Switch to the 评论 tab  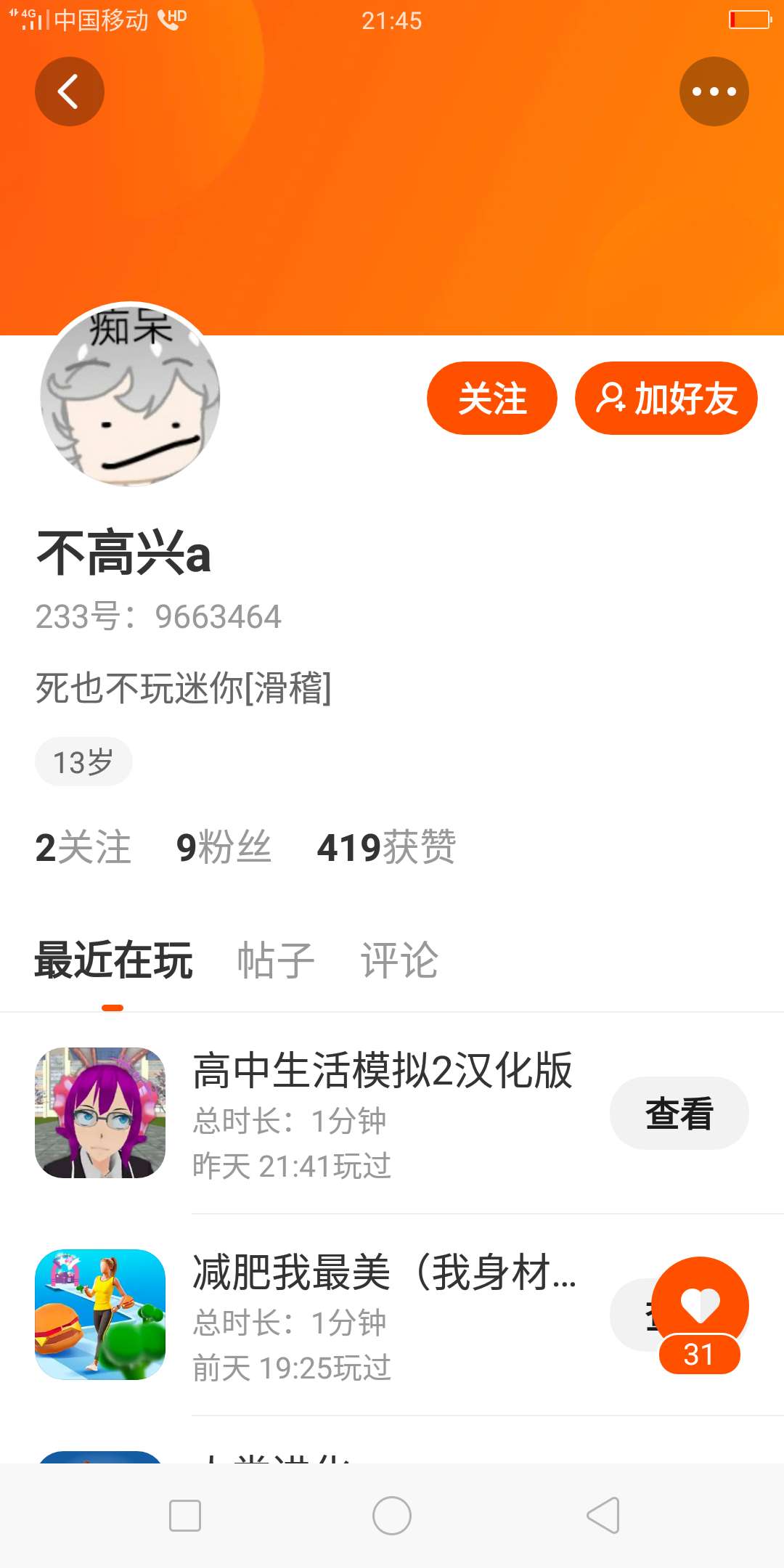tap(399, 960)
